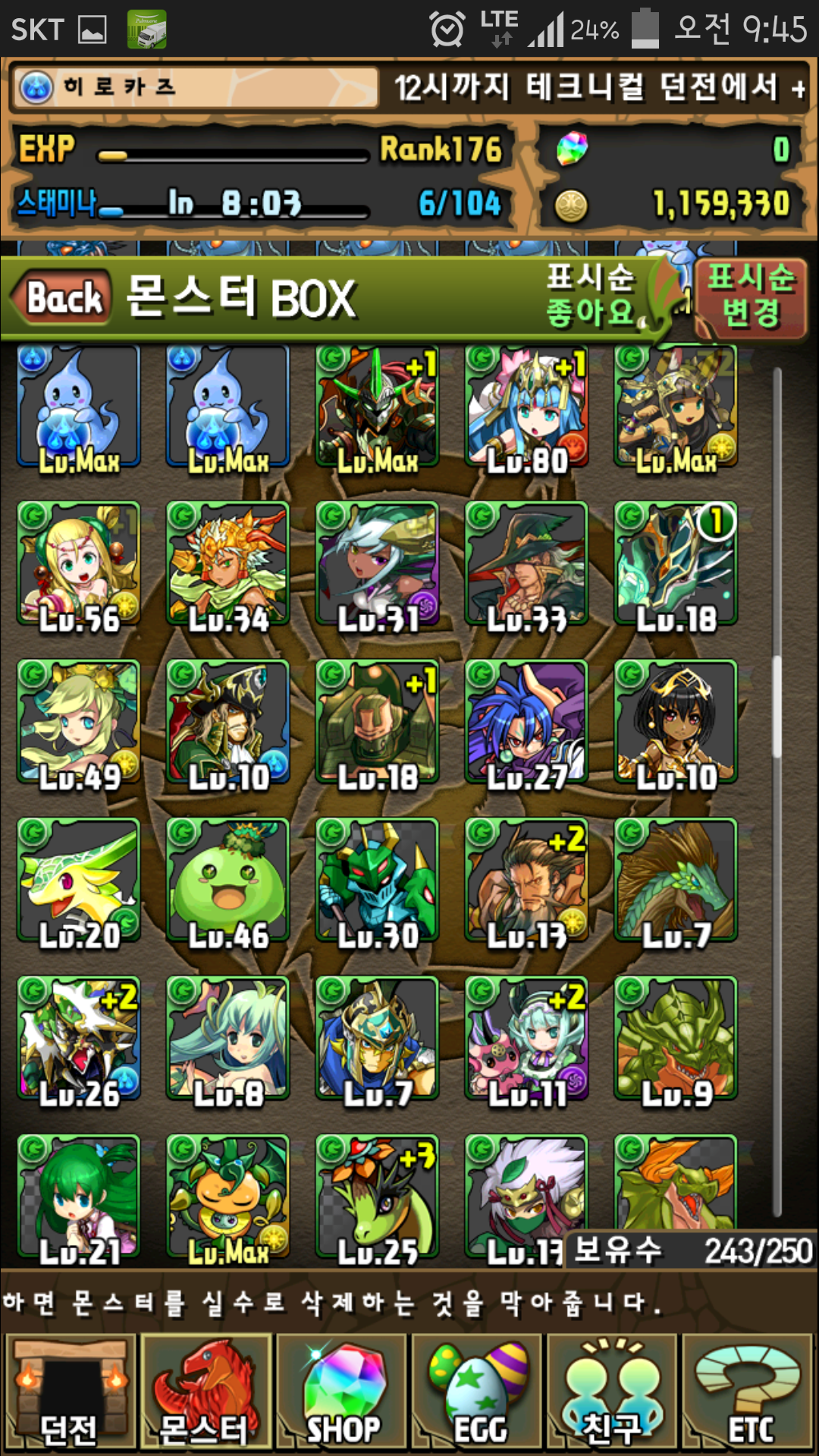The height and width of the screenshot is (1456, 819).
Task: Tap the Back button
Action: tap(64, 297)
